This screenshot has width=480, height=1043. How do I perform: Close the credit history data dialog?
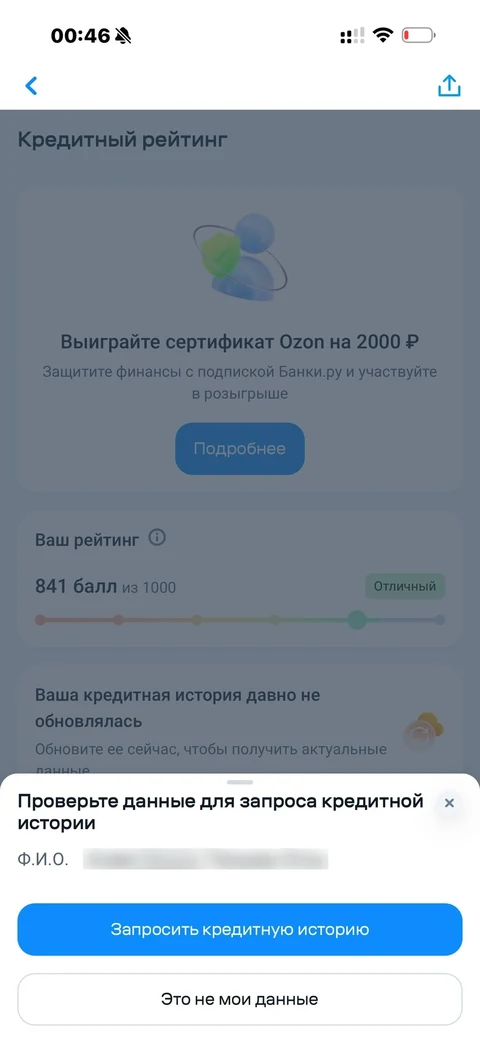[449, 803]
